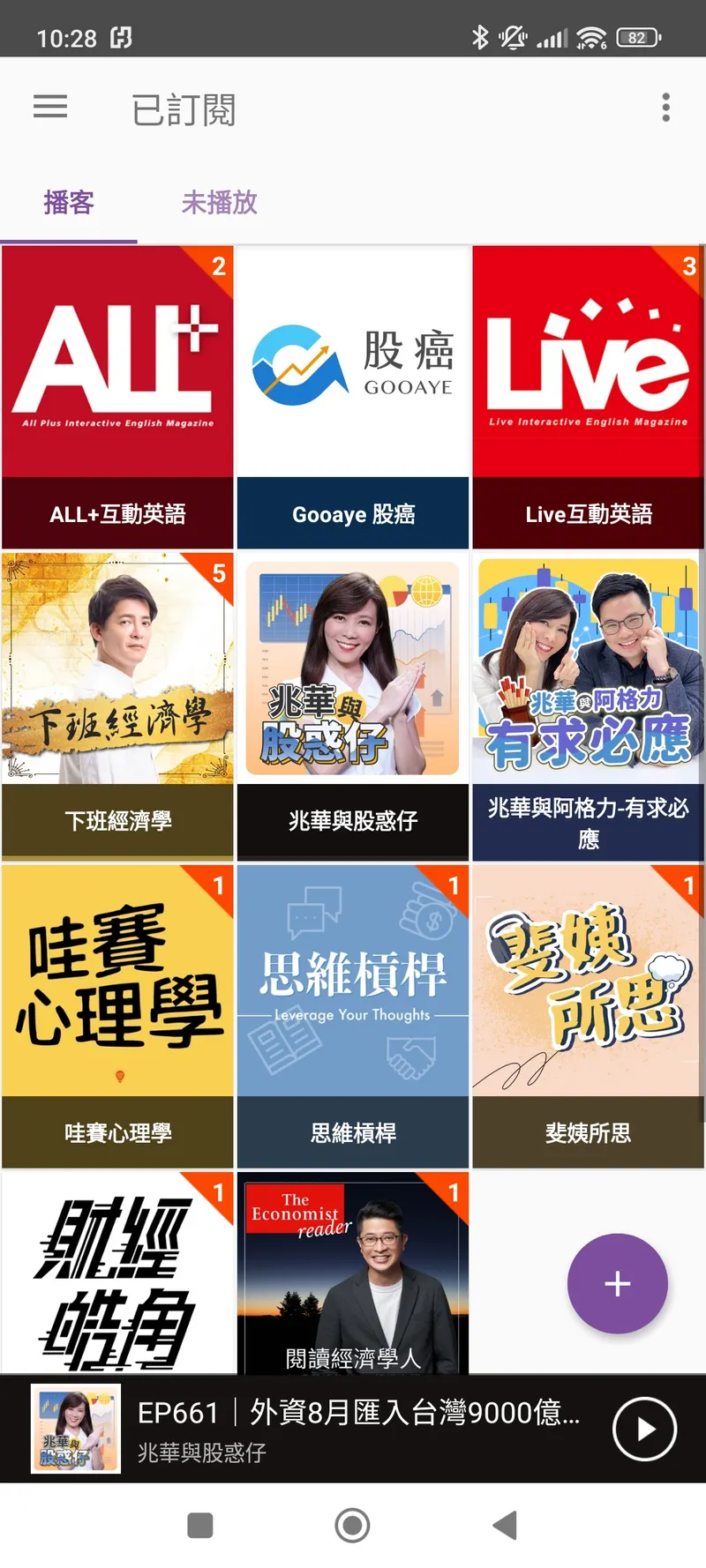The height and width of the screenshot is (1568, 706).
Task: Open the 思維槓桿 podcast
Action: point(353,1014)
